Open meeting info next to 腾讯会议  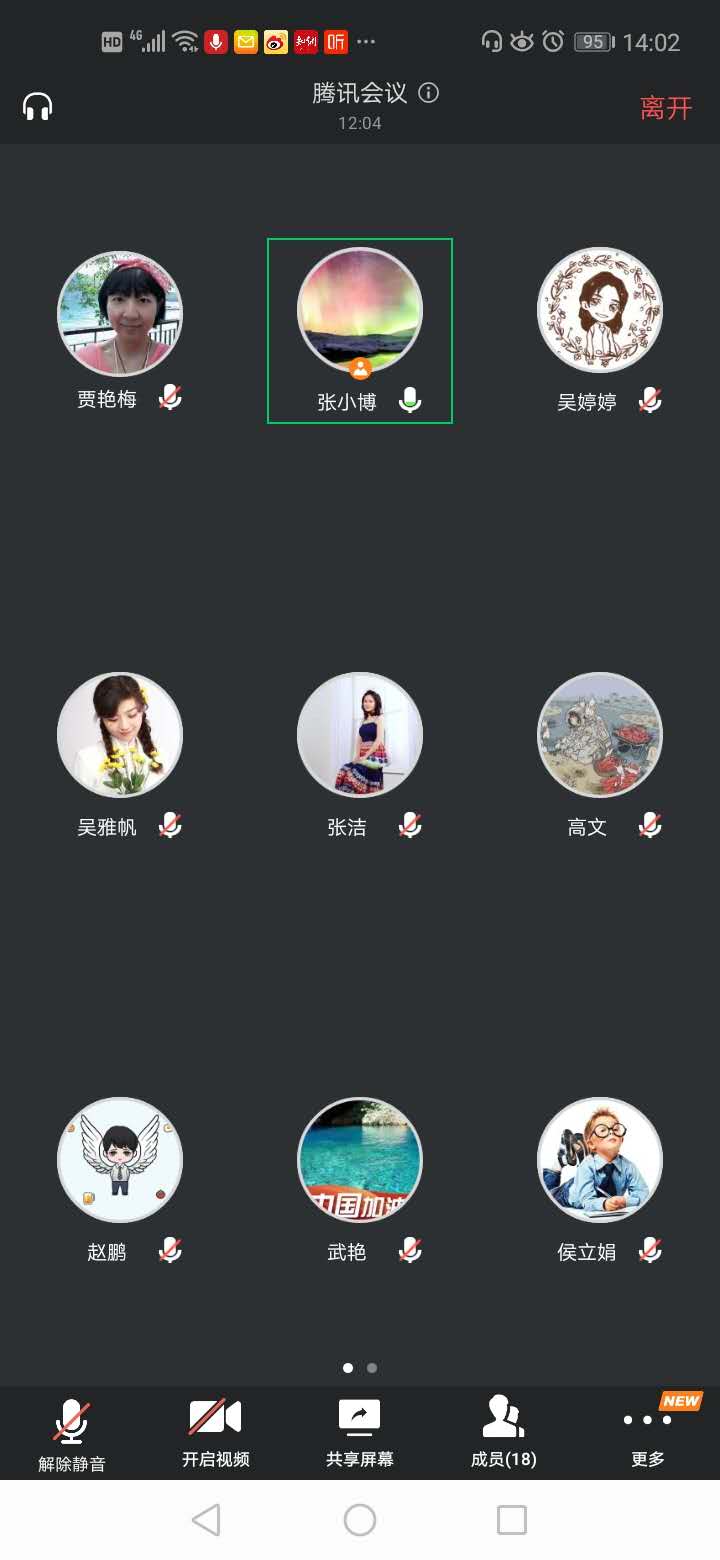(429, 93)
